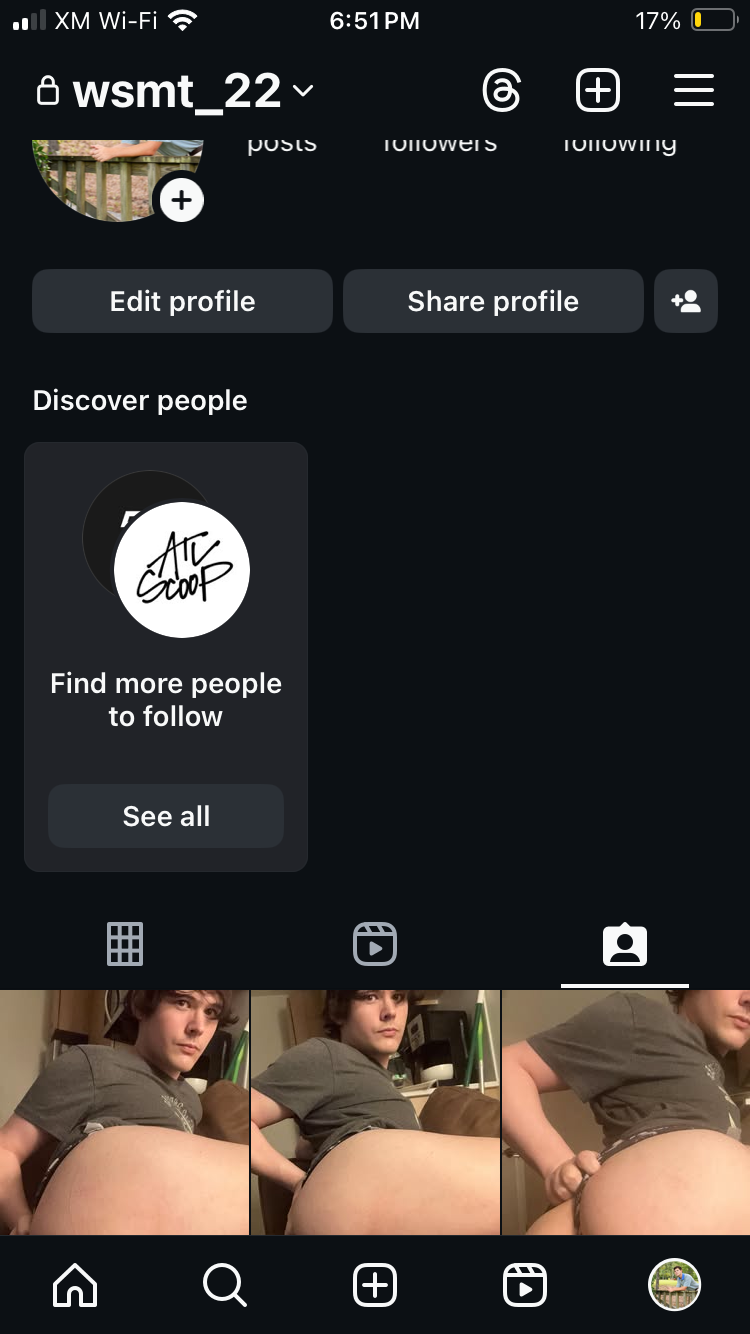Tap the Edit profile button
Screen dimensions: 750x1334
182,301
